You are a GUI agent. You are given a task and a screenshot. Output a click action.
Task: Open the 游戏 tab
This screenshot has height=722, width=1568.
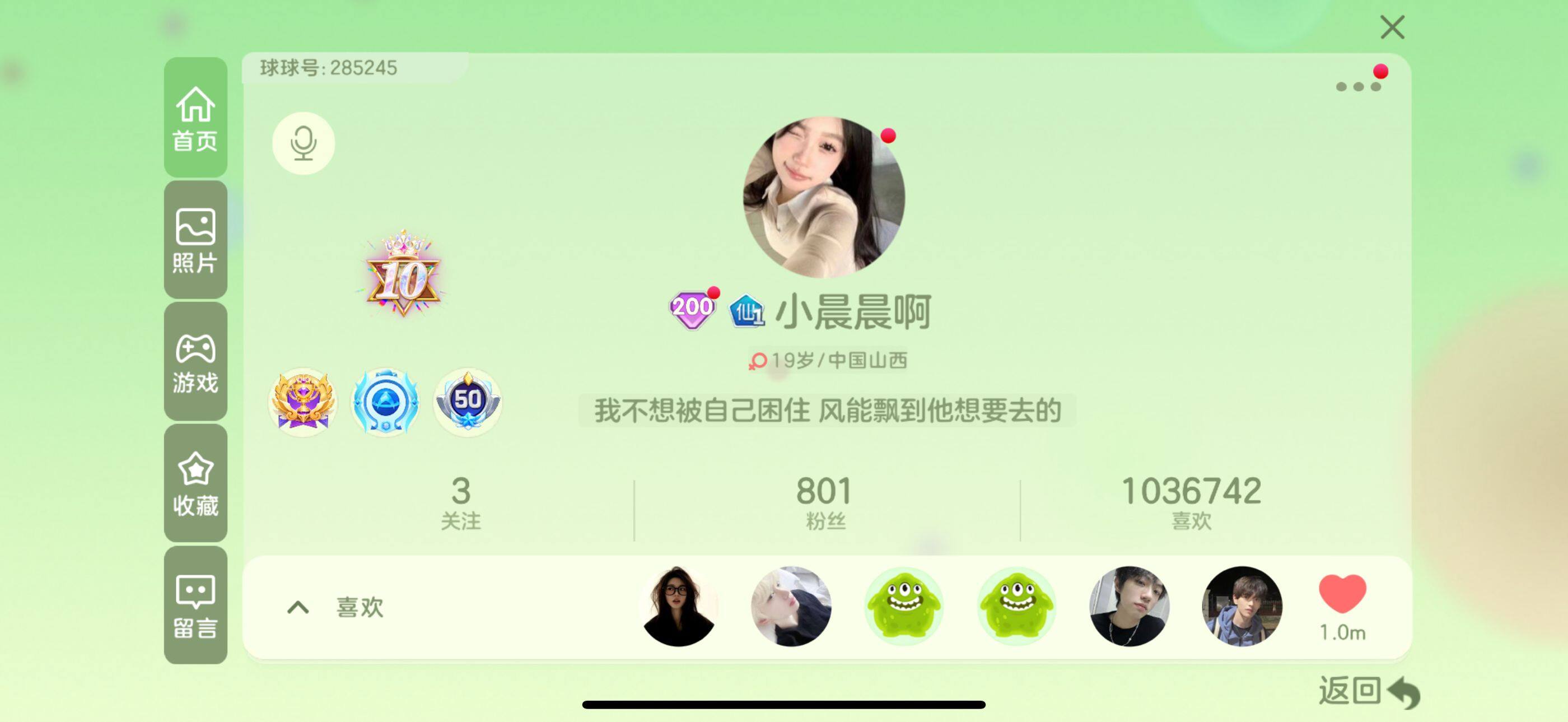(195, 362)
